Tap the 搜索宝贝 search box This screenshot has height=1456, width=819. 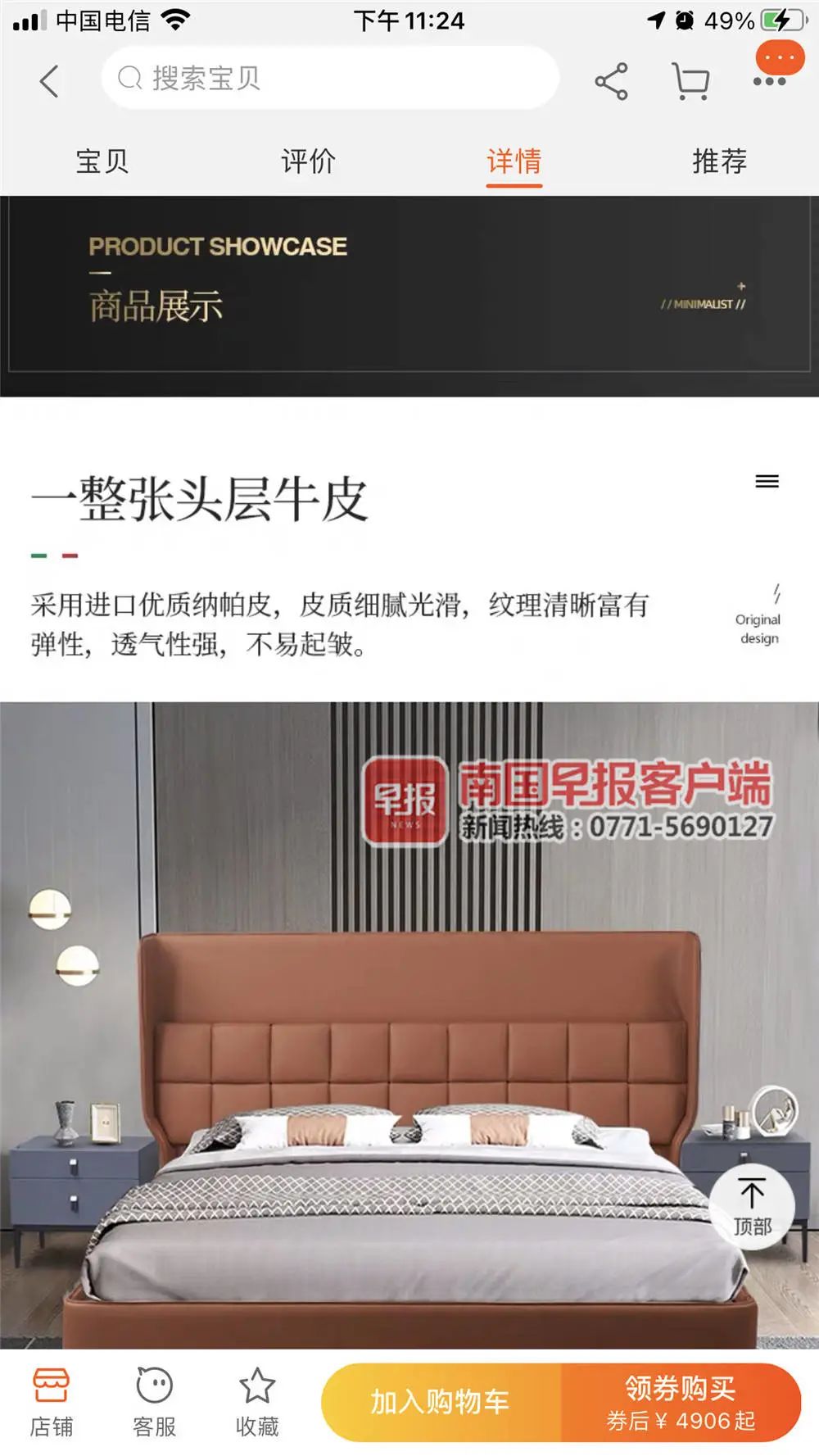coord(329,79)
